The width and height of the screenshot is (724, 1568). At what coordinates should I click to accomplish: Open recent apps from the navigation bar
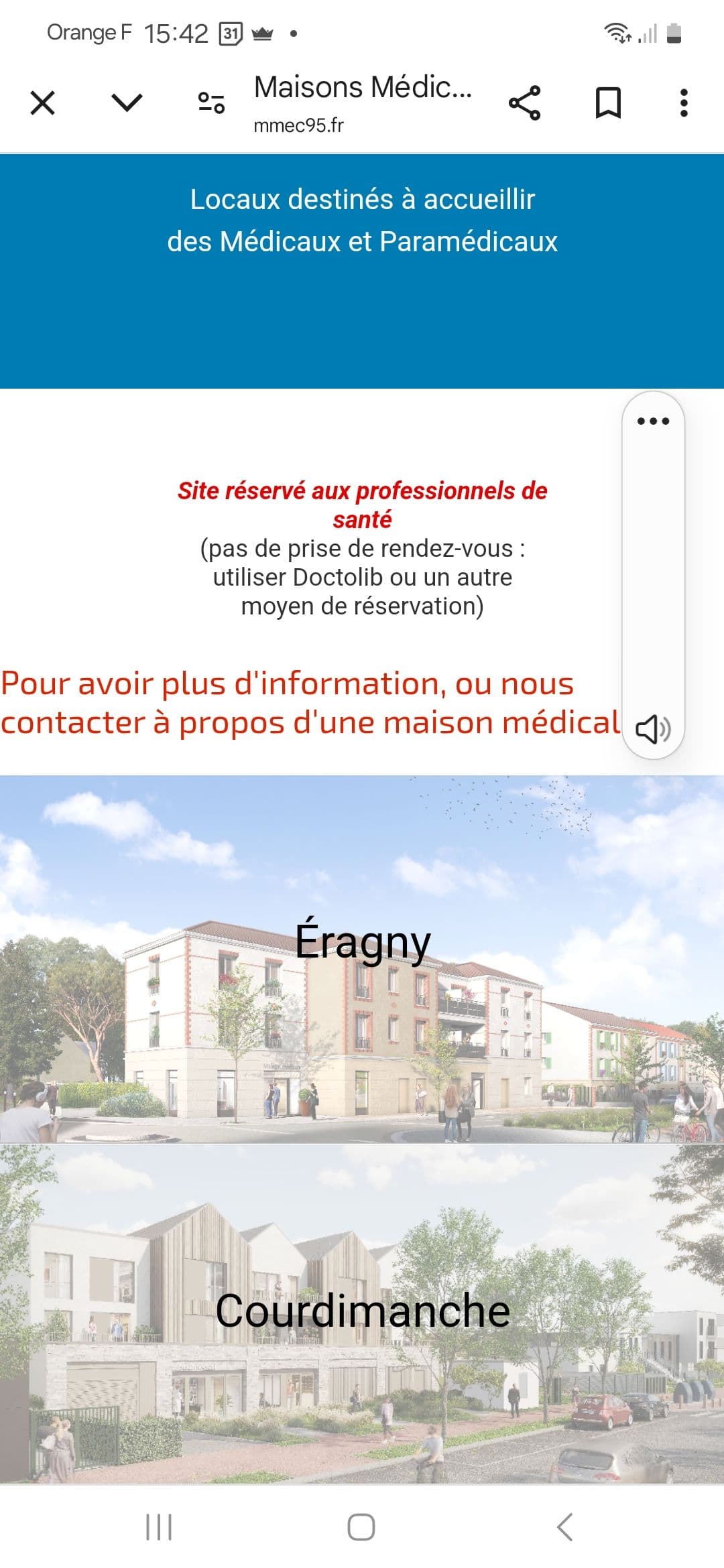159,1527
